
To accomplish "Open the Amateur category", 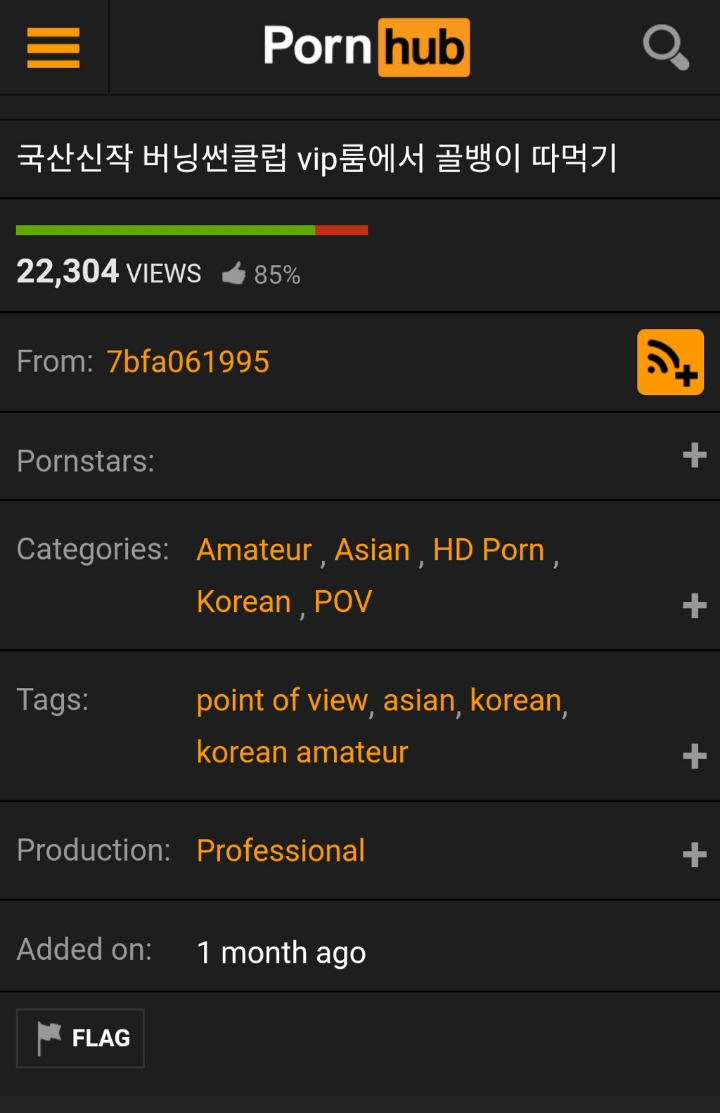I will [254, 549].
